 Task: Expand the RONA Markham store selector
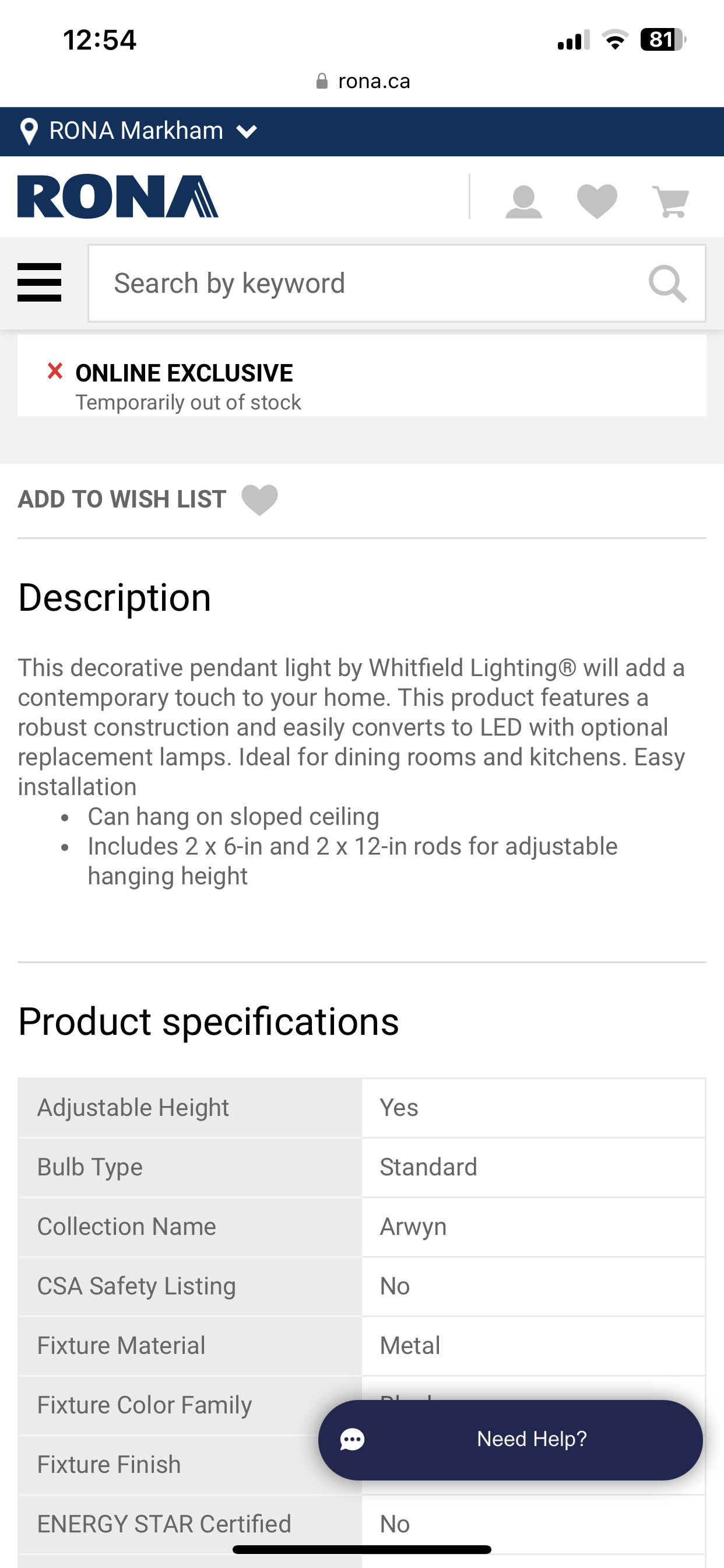coord(135,130)
